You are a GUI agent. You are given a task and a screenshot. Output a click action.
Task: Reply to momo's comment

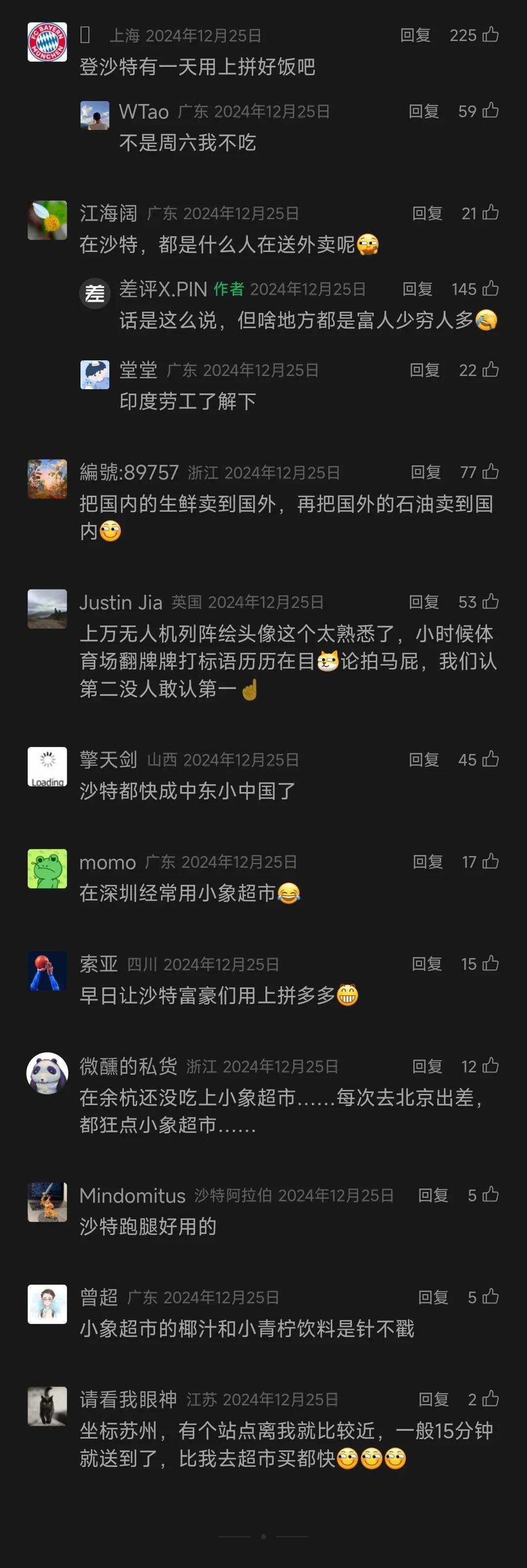428,862
